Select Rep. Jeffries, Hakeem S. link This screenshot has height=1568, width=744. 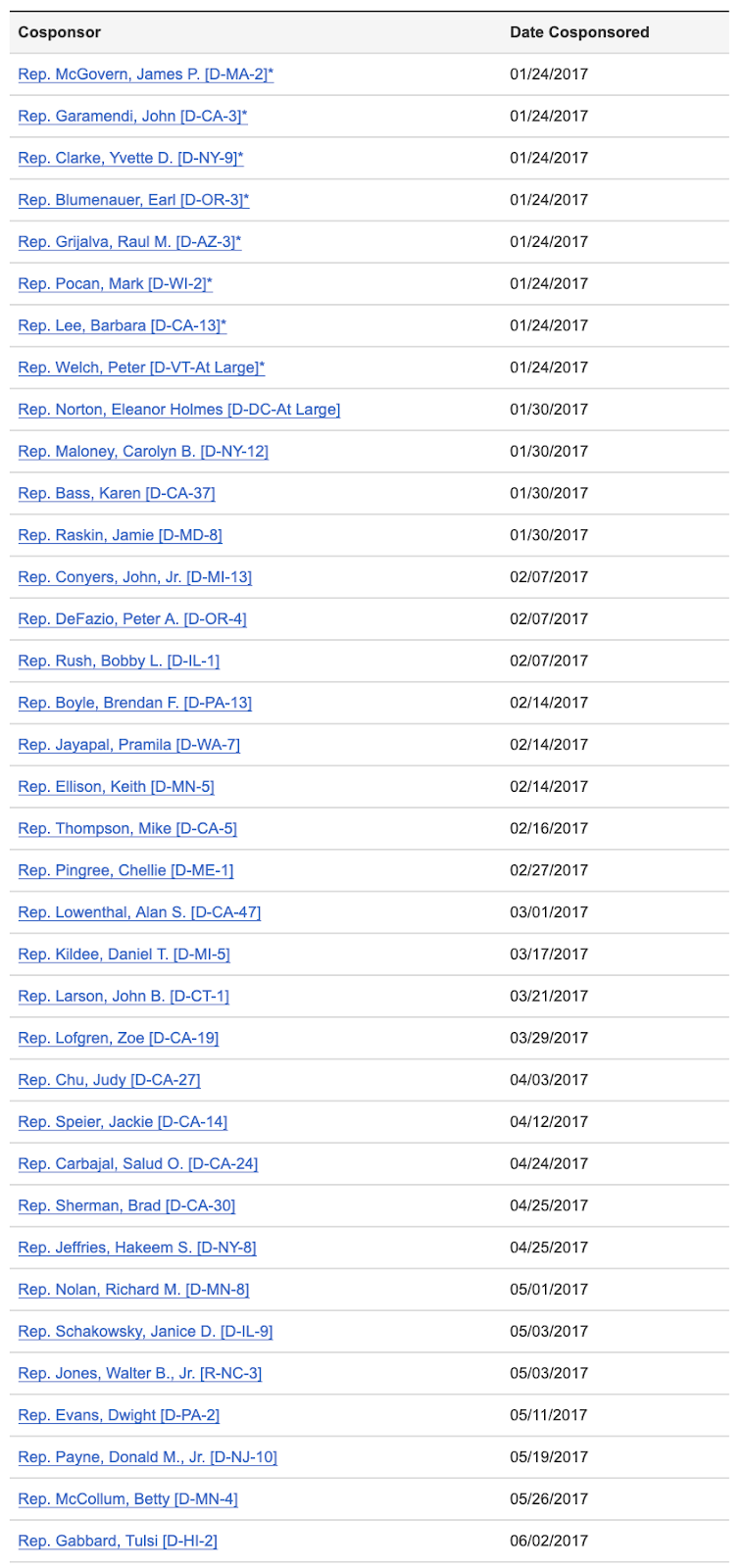pyautogui.click(x=137, y=1249)
